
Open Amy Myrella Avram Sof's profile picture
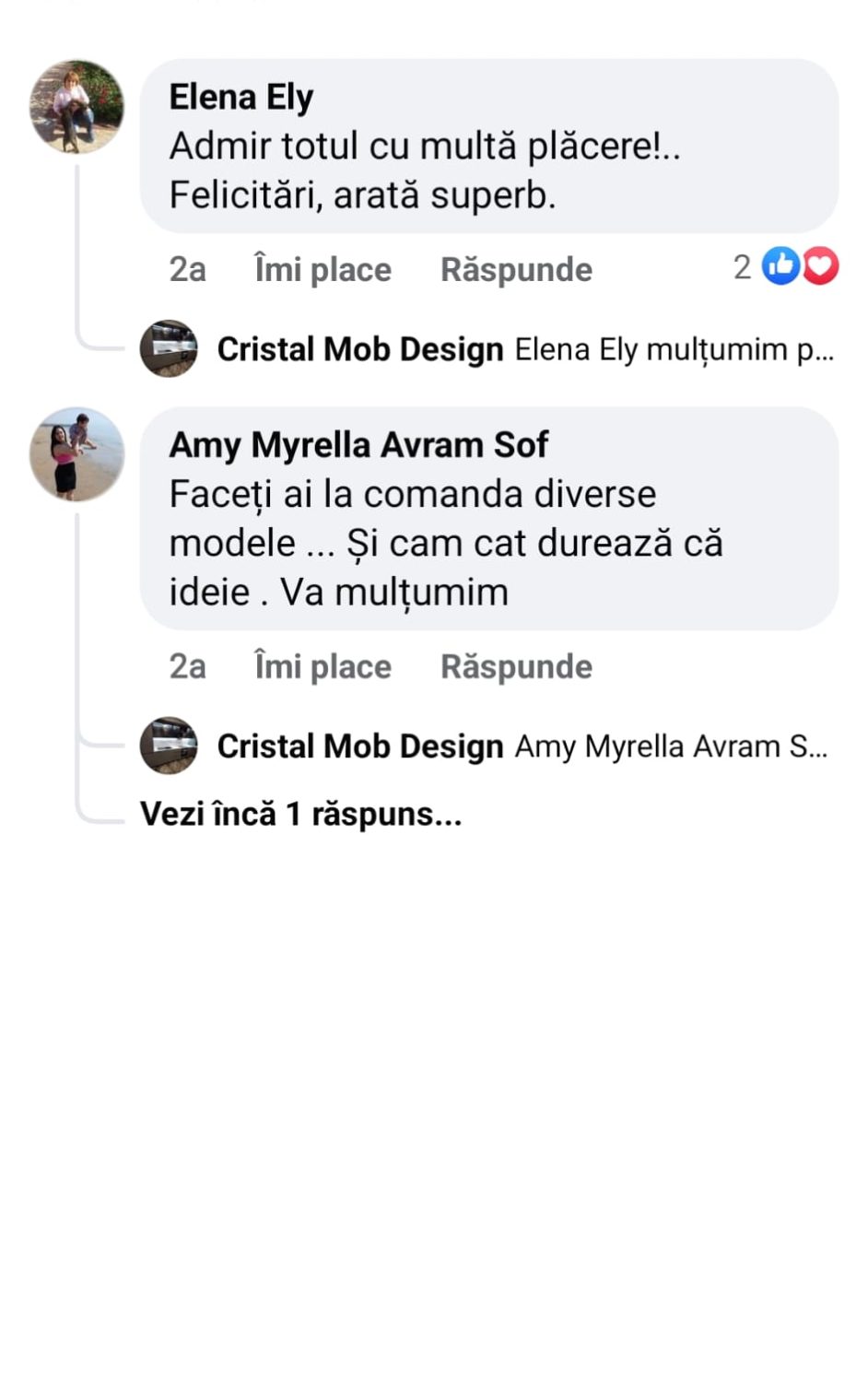(x=76, y=454)
